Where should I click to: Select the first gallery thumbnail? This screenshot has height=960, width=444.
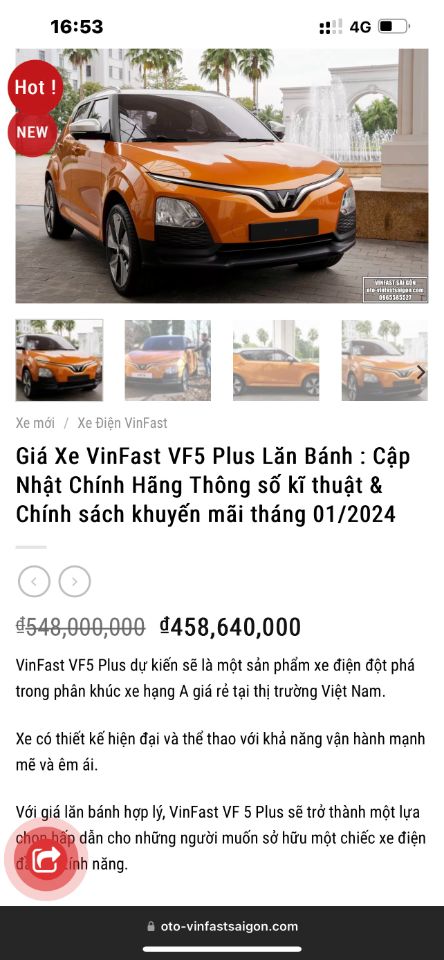(59, 360)
